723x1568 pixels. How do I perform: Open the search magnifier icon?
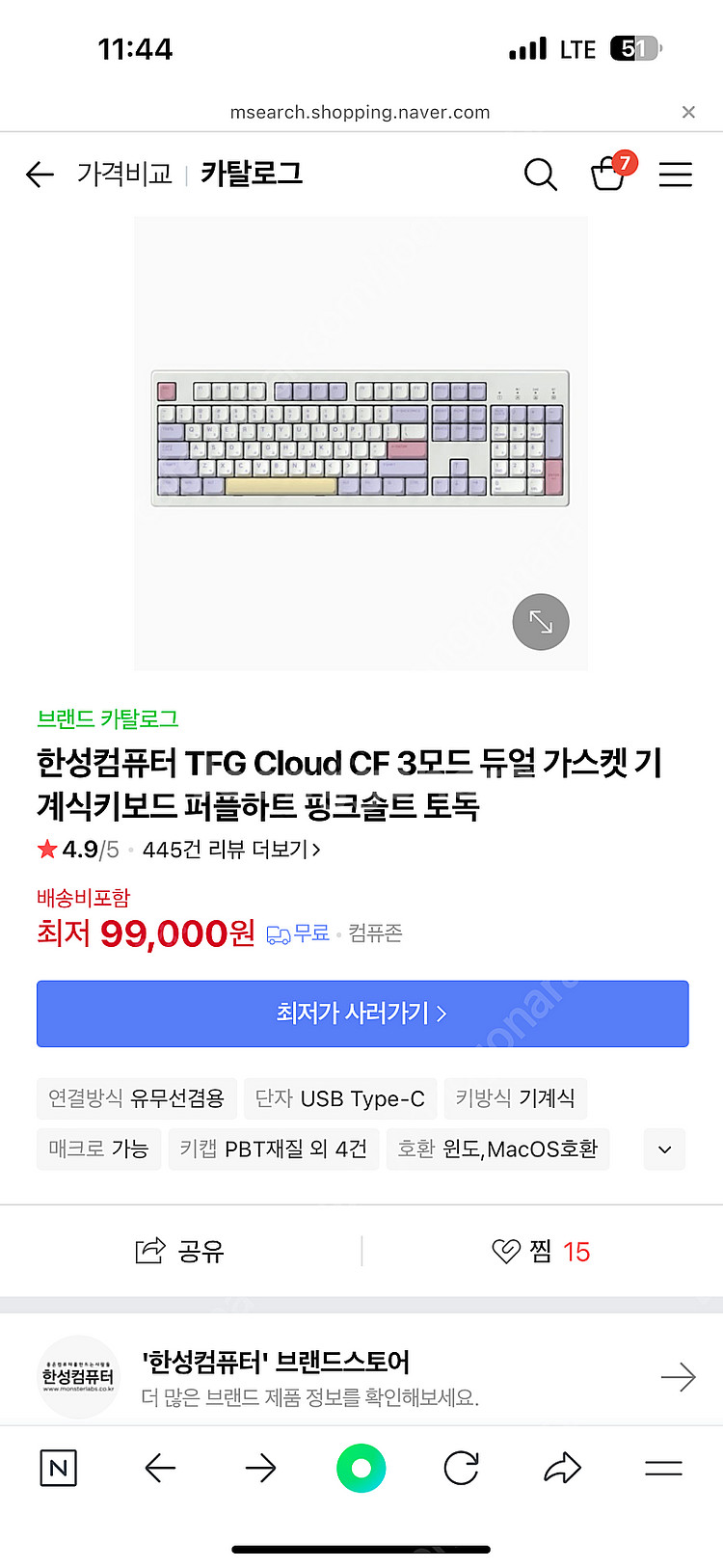(x=540, y=175)
